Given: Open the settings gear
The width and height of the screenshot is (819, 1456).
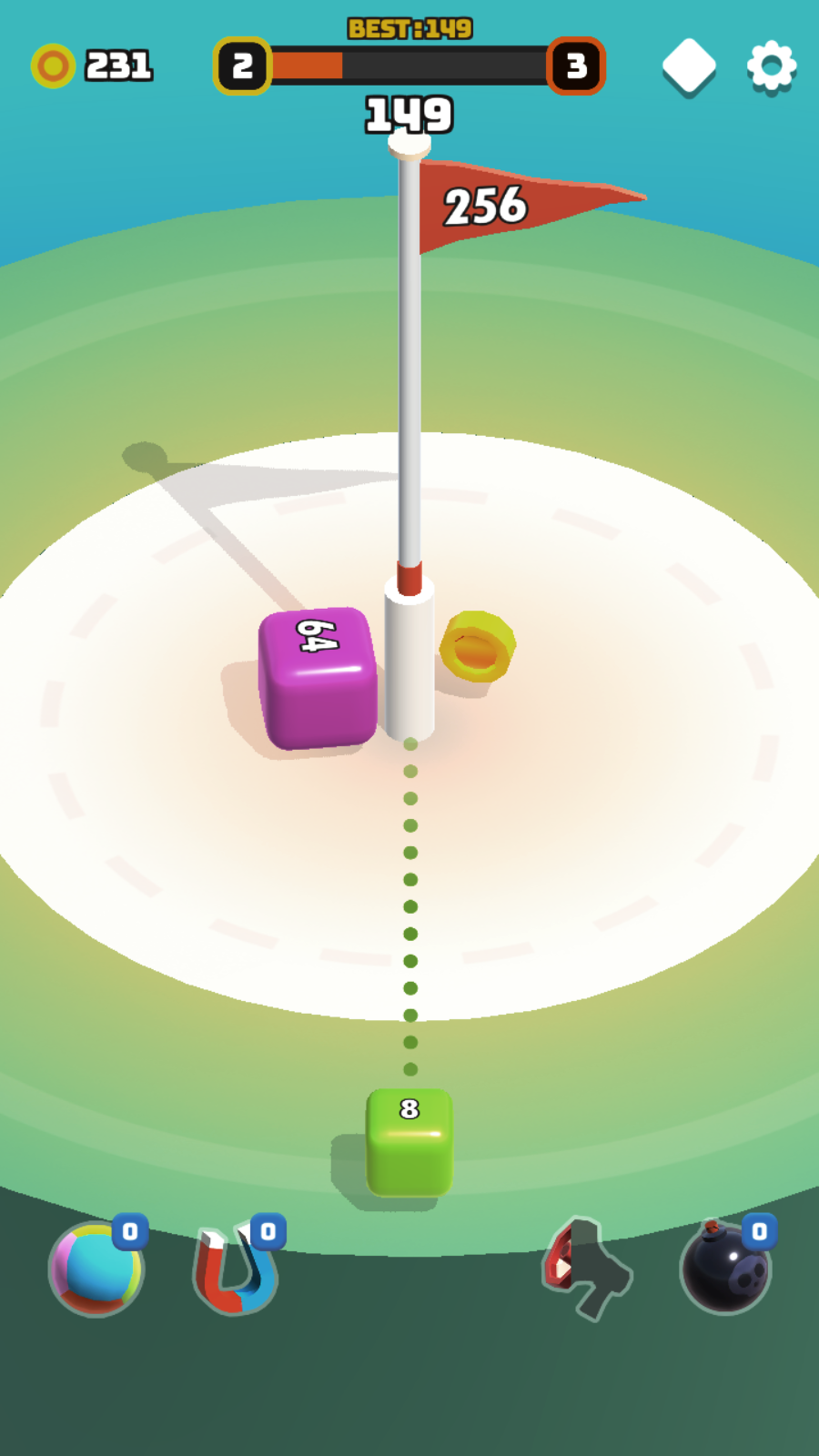Looking at the screenshot, I should pos(771,66).
